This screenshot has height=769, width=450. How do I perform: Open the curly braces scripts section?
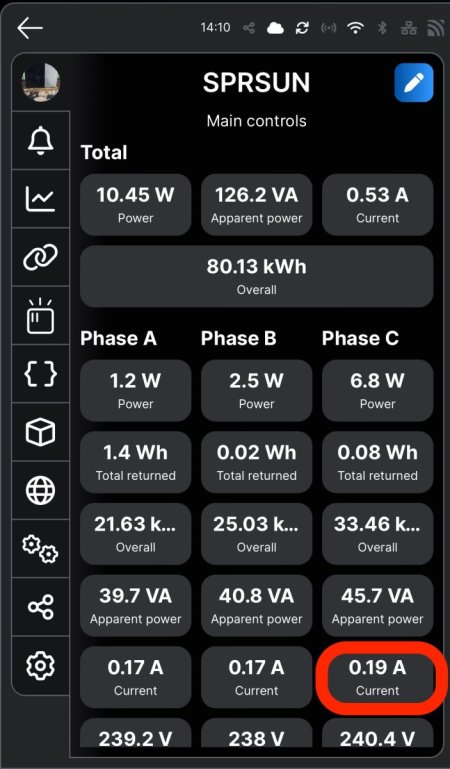coord(41,374)
